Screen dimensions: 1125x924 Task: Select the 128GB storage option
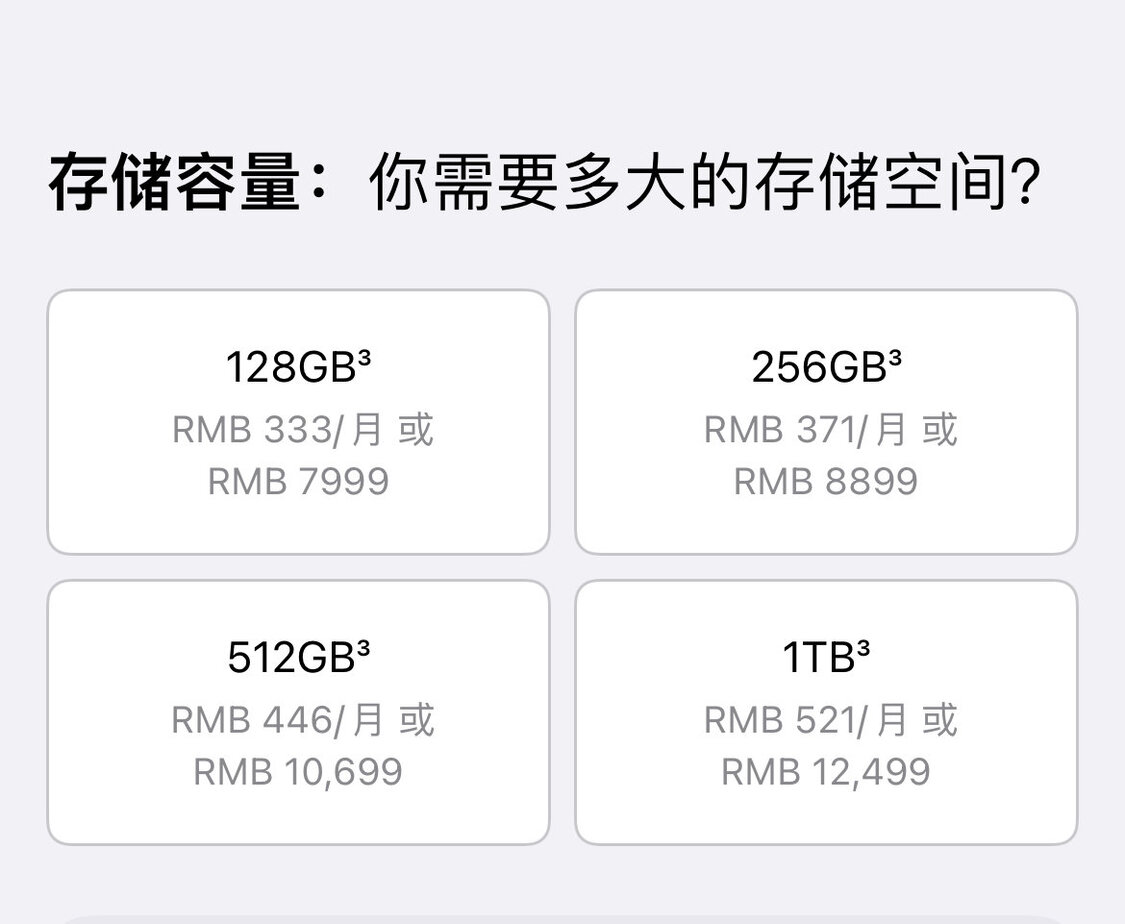coord(298,422)
